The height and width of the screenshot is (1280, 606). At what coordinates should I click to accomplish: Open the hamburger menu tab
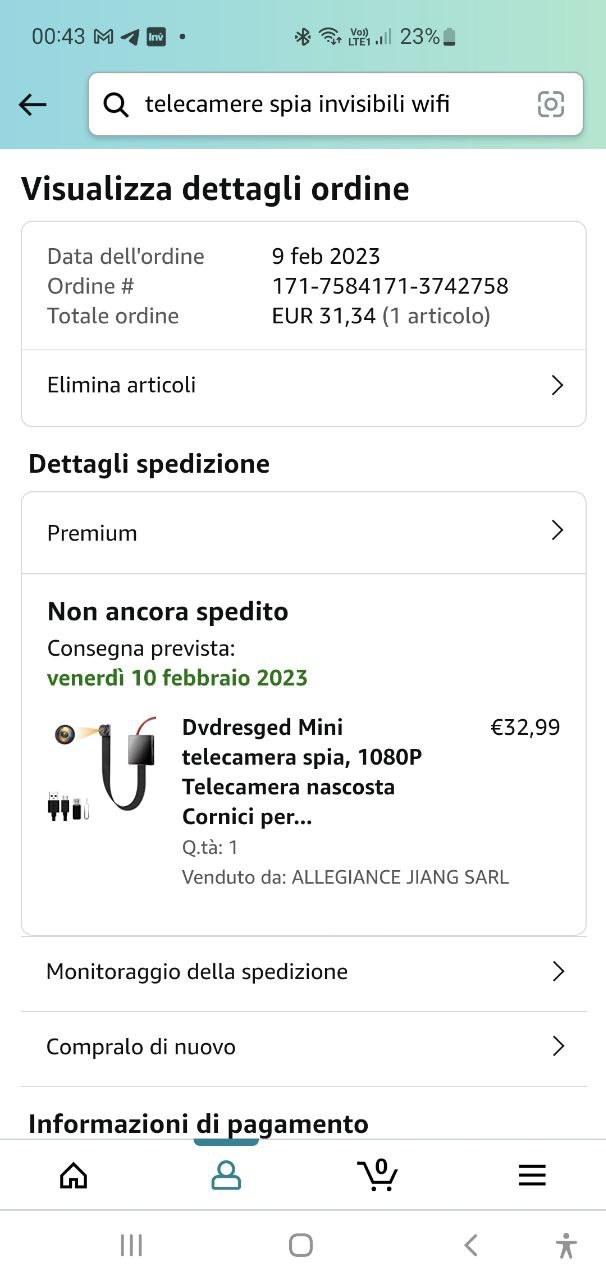[x=532, y=1176]
